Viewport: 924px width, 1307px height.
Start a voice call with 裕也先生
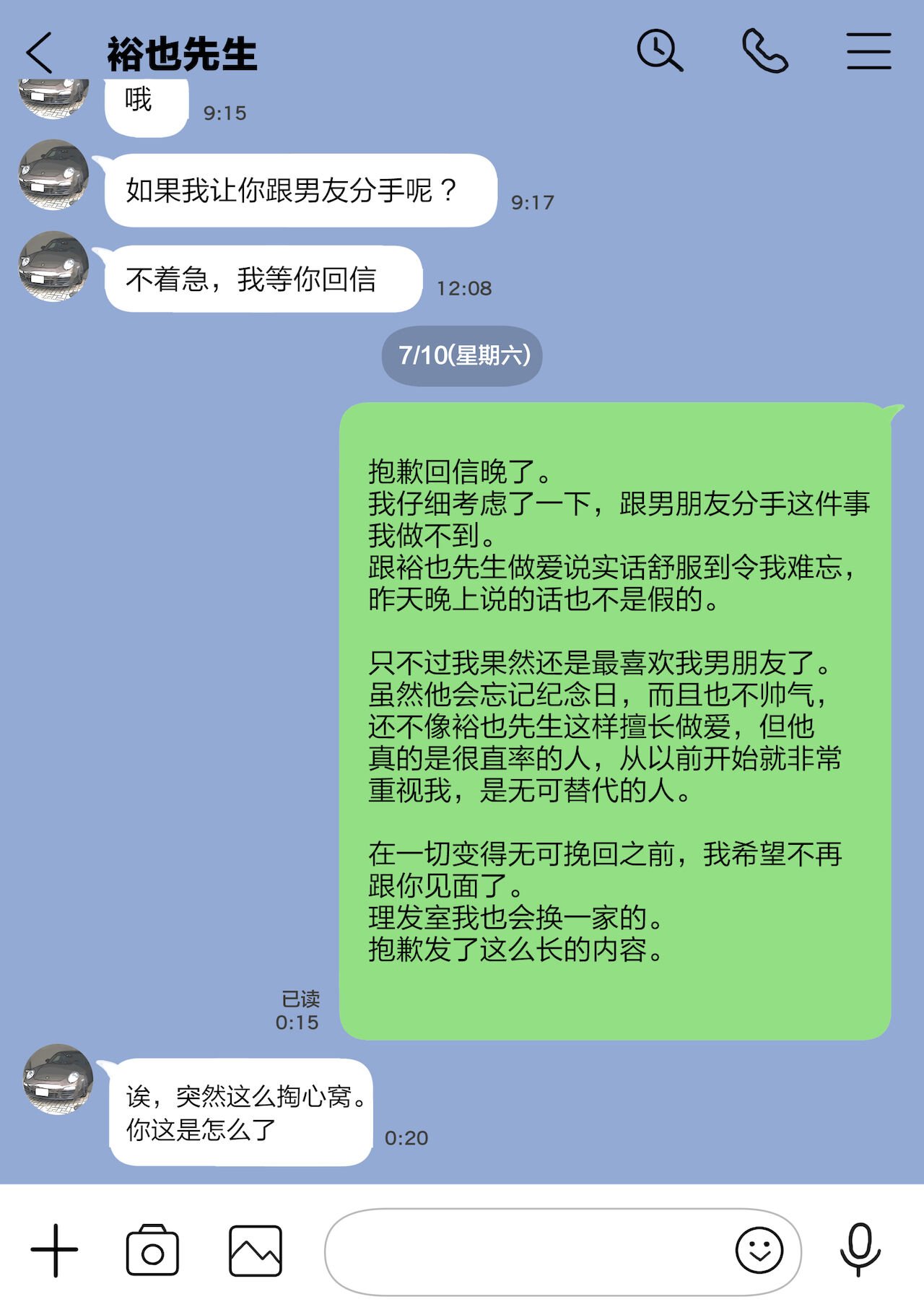[x=764, y=51]
